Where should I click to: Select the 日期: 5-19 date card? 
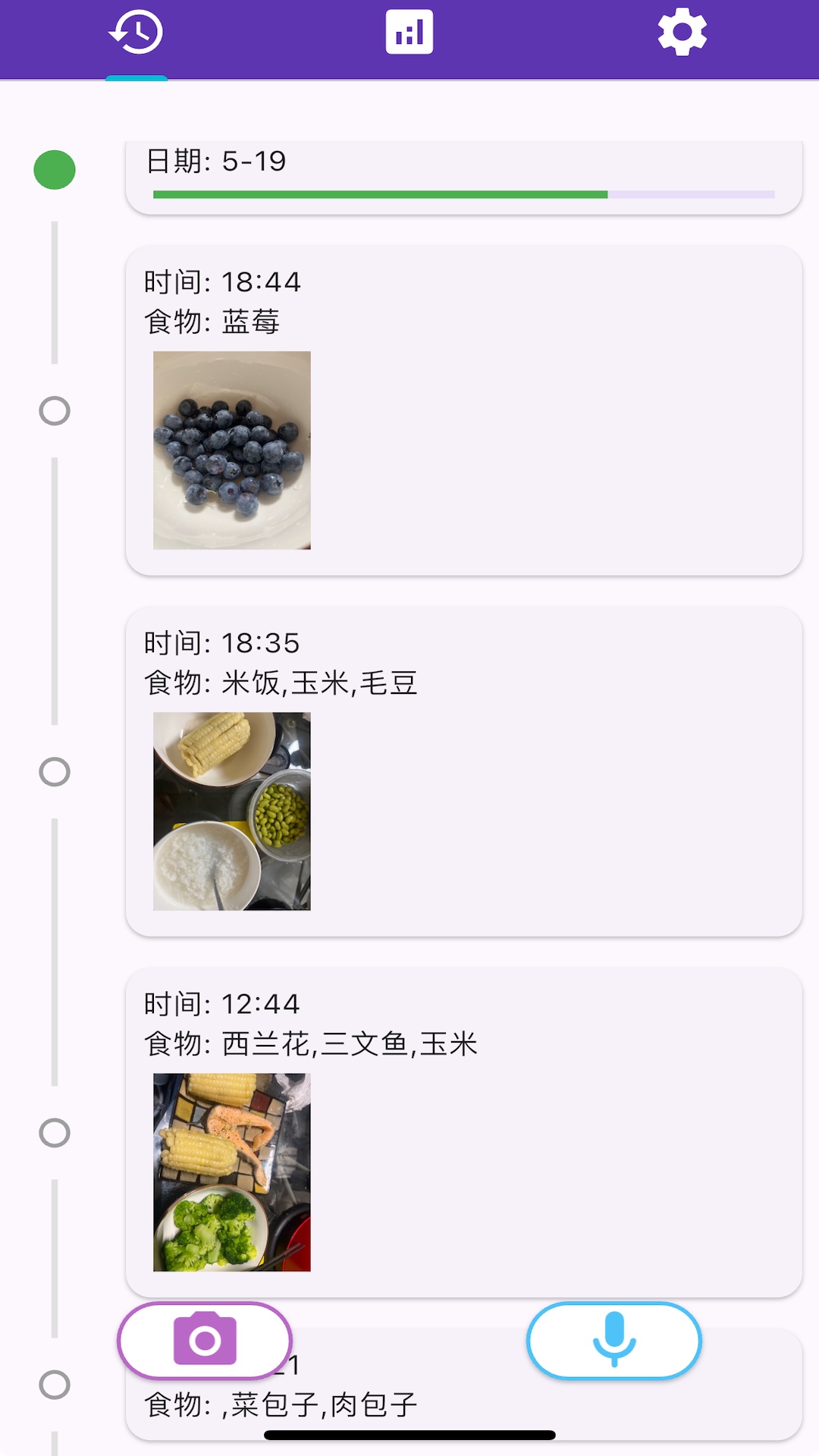click(x=463, y=174)
